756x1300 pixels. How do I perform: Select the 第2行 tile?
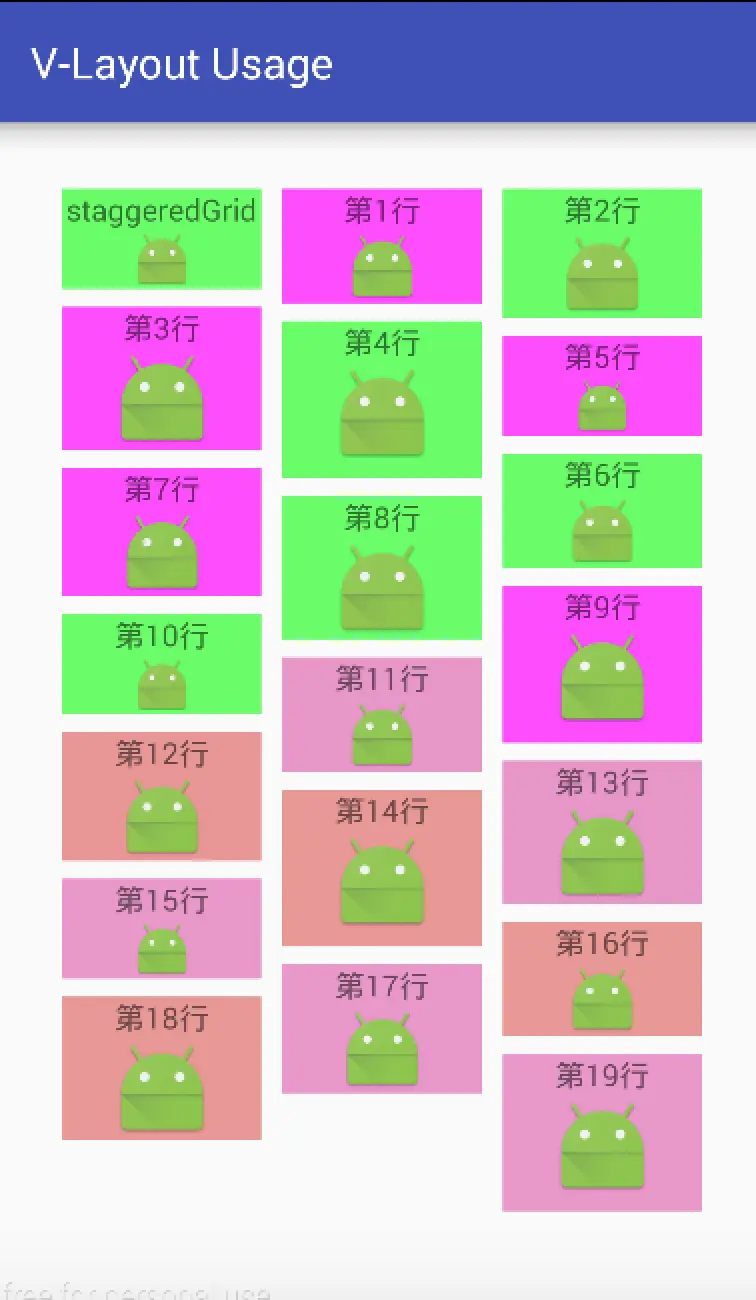coord(602,253)
